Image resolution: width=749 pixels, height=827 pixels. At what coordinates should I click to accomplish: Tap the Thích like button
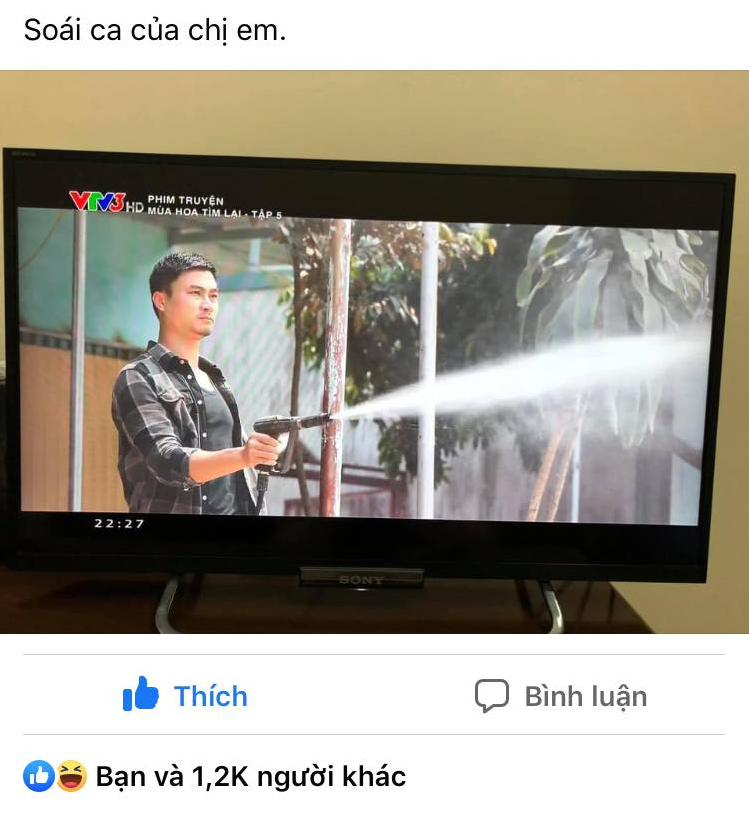[x=186, y=695]
